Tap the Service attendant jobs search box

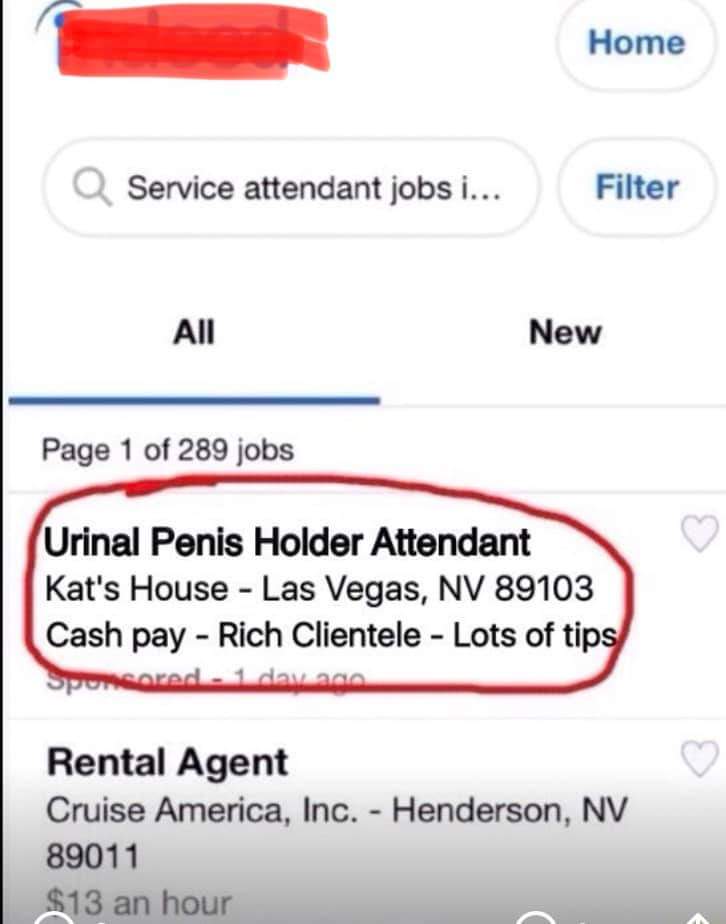(290, 187)
